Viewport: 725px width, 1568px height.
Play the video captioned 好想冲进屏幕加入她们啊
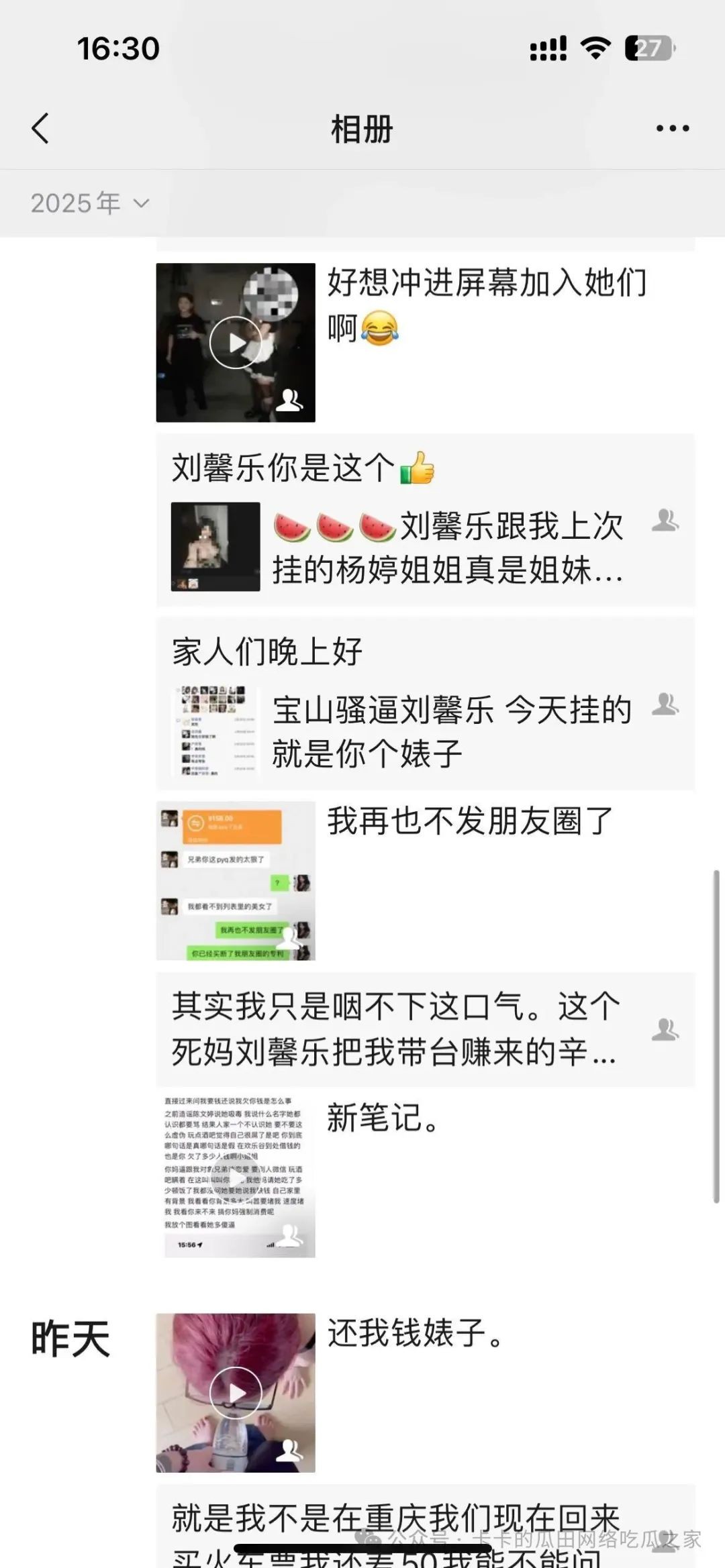coord(236,343)
